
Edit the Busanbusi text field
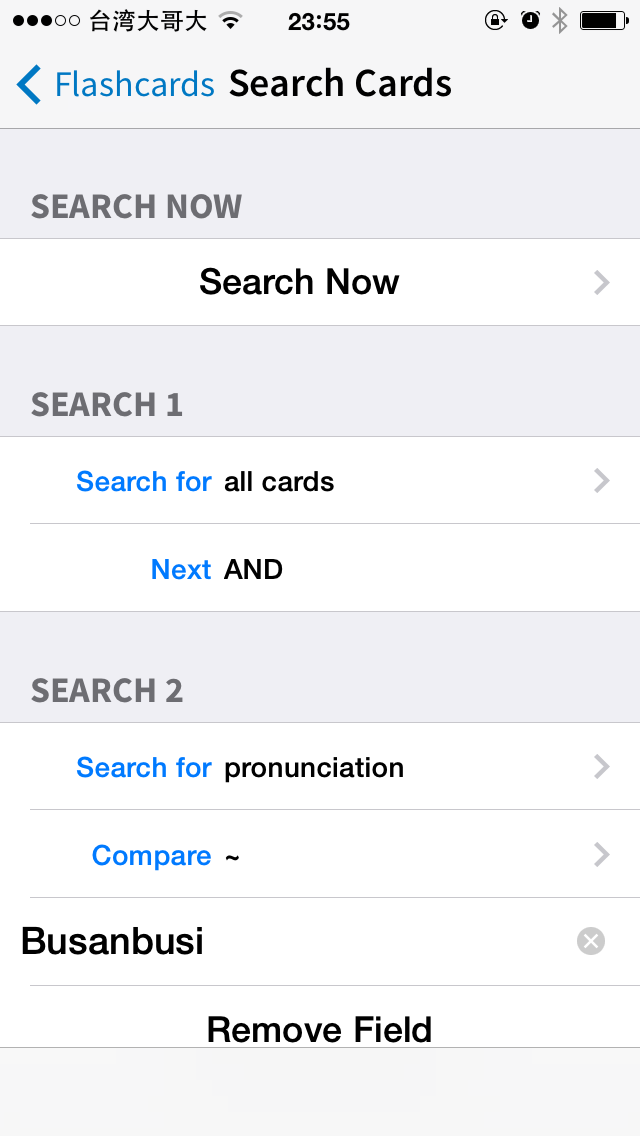[x=290, y=942]
